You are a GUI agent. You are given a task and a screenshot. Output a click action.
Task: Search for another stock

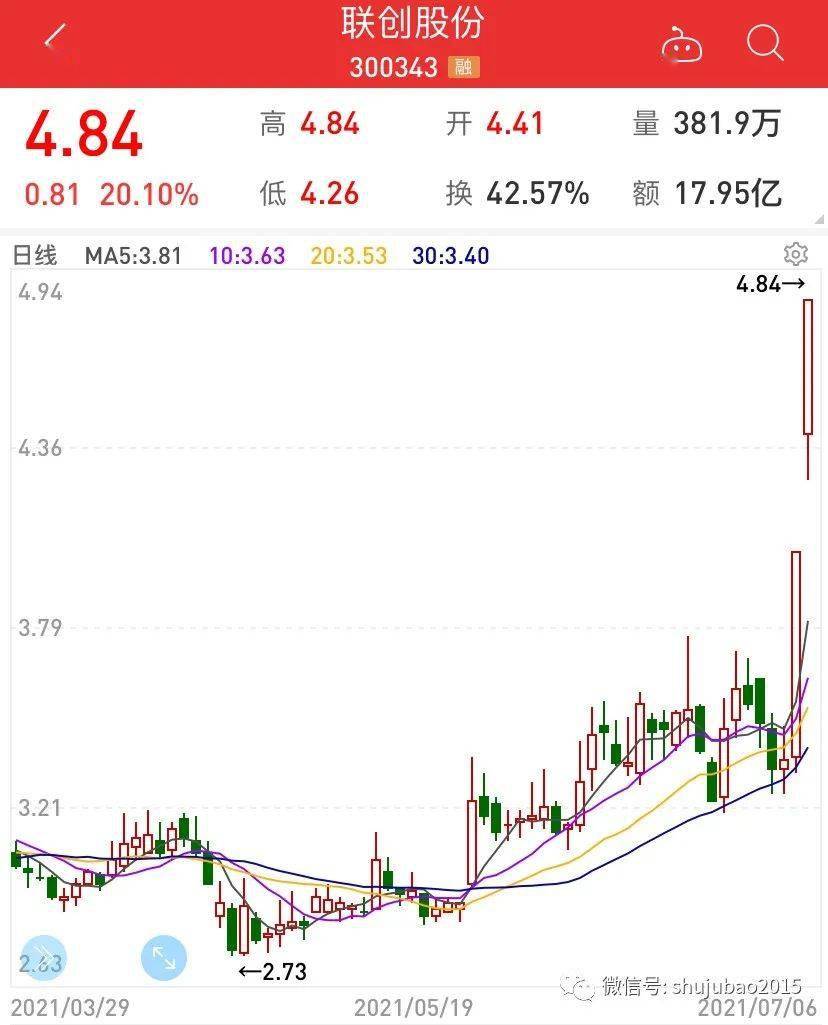tap(765, 43)
